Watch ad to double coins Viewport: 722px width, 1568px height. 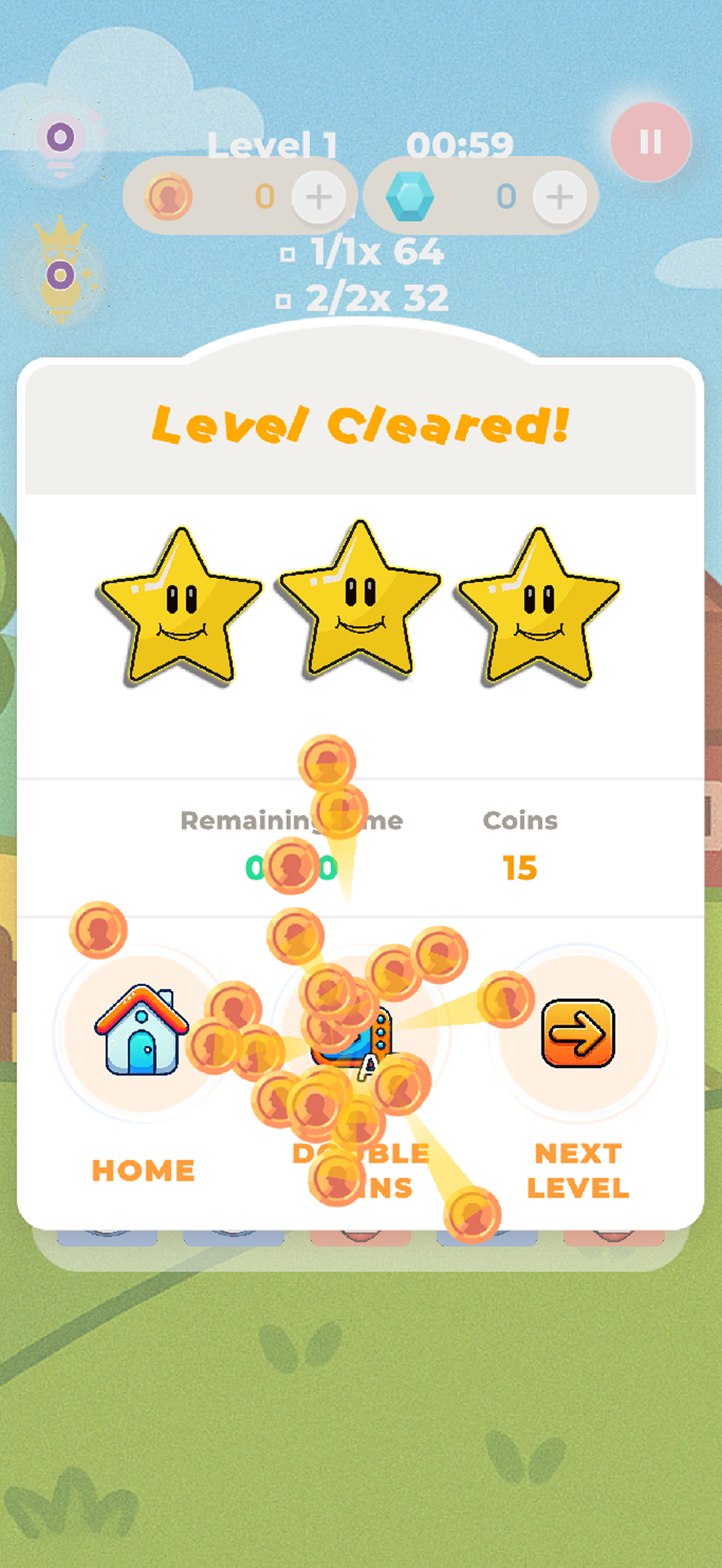359,1033
